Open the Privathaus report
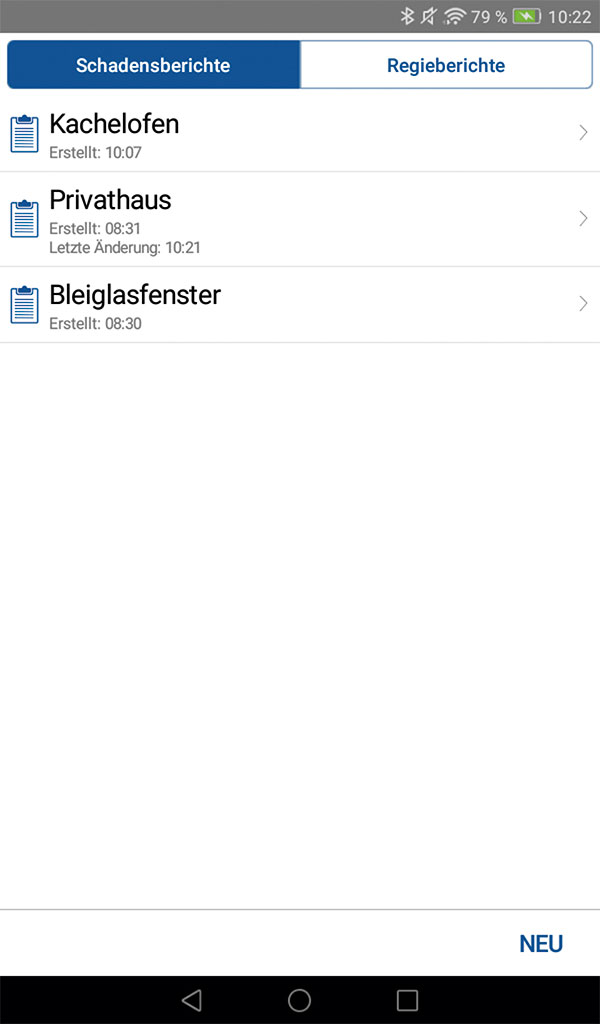Viewport: 600px width, 1024px height. point(300,219)
